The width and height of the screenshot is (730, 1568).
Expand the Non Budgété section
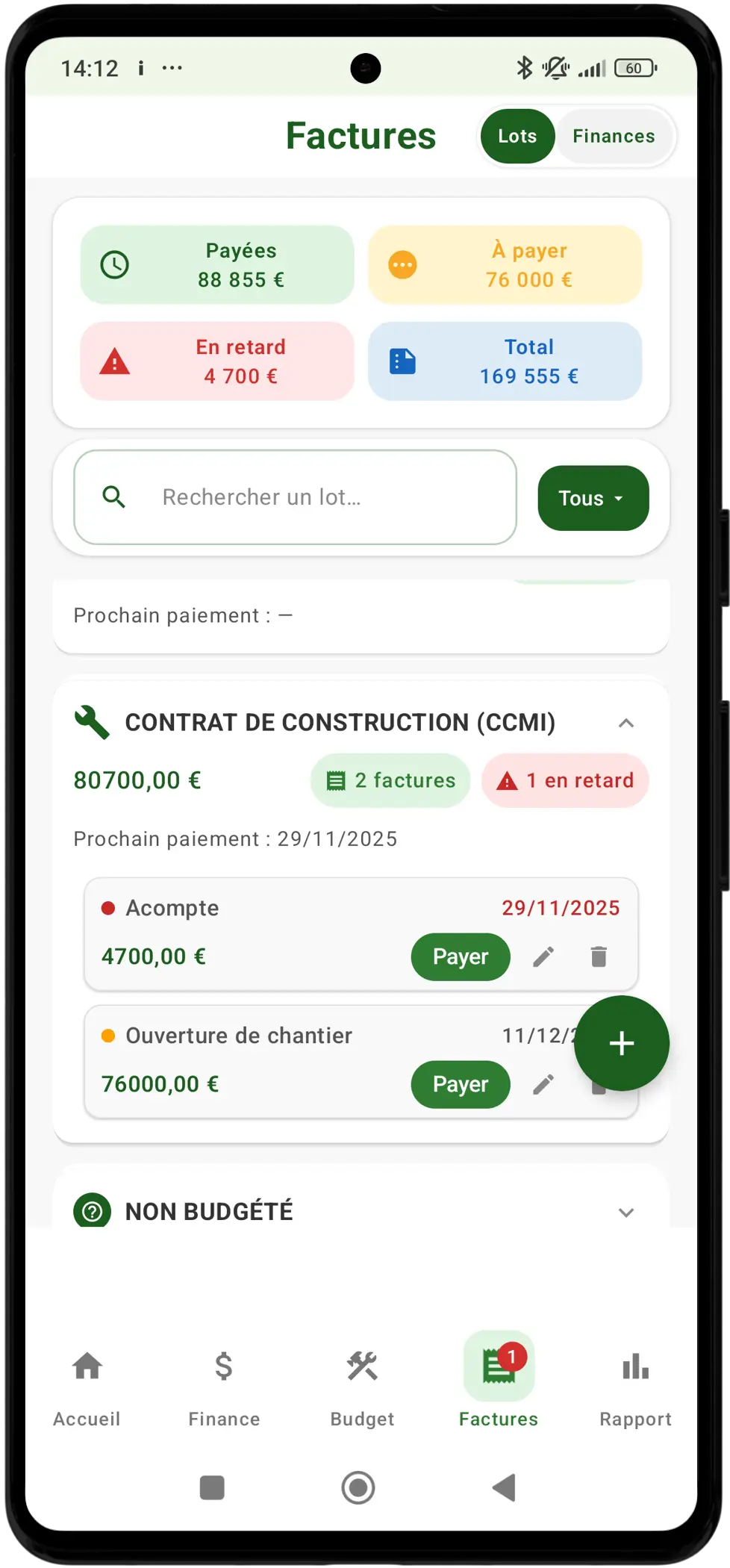tap(625, 1211)
